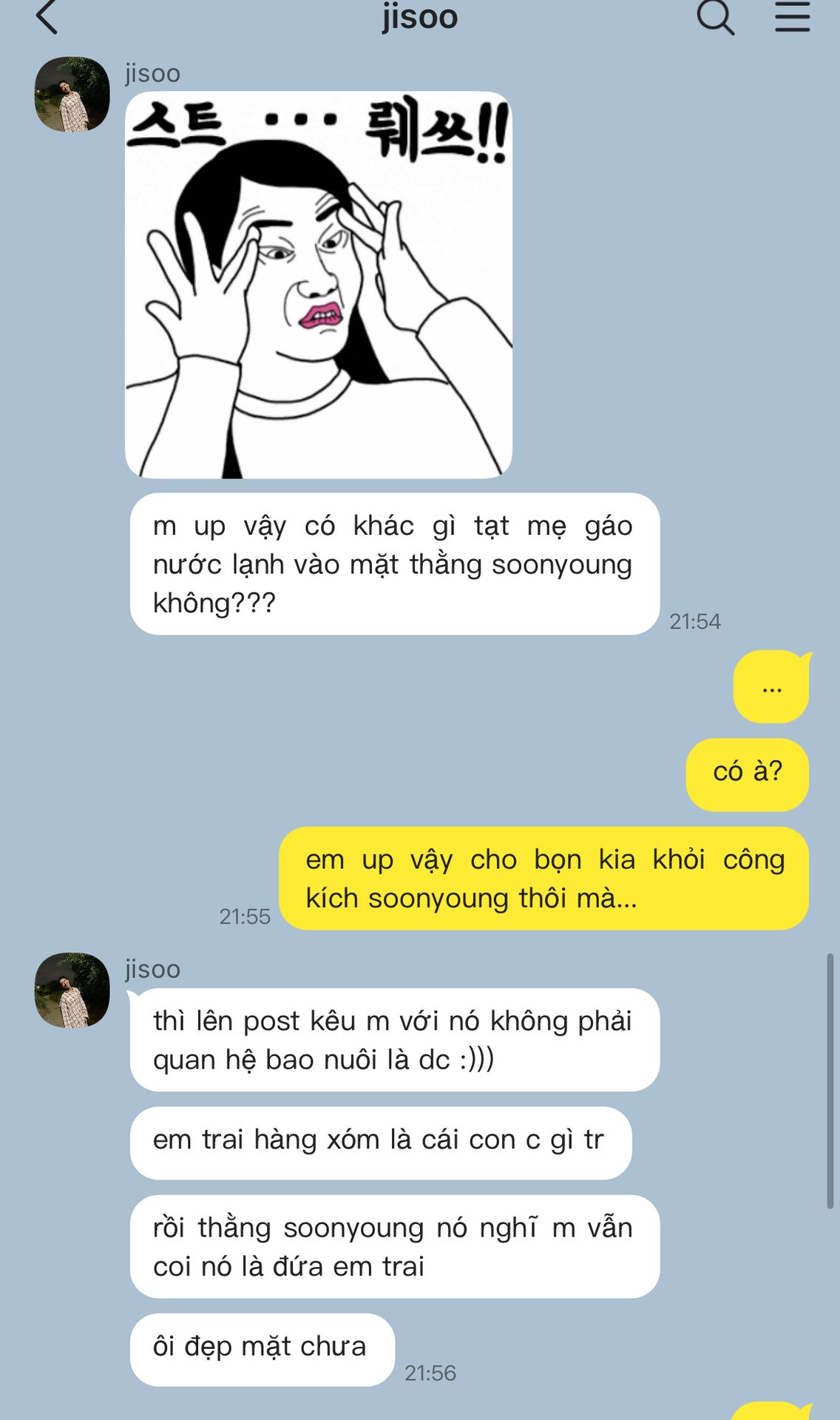Go back to the chat list
840x1420 pixels.
click(x=47, y=16)
